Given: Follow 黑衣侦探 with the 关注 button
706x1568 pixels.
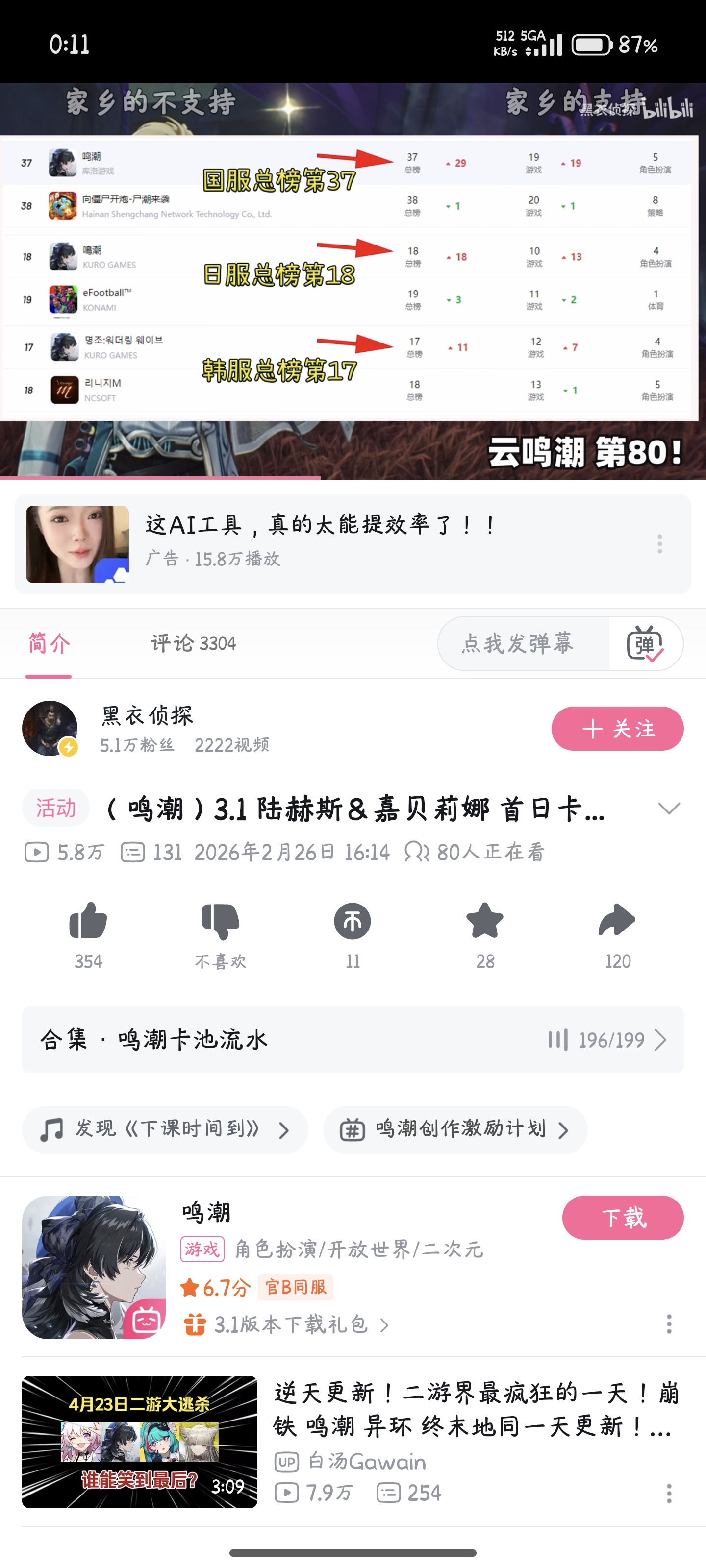Looking at the screenshot, I should click(x=617, y=729).
